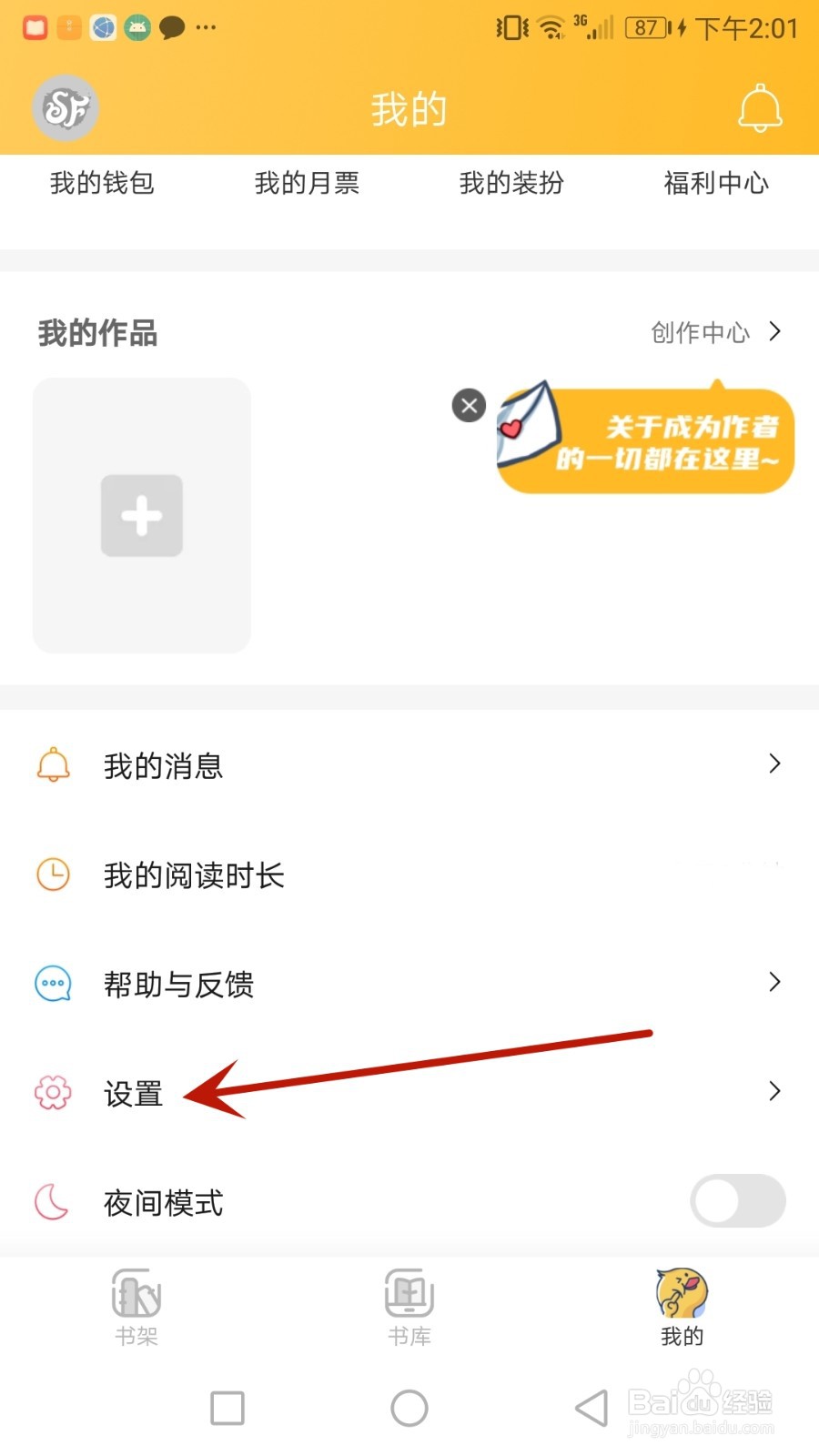Open 我的钱包
The image size is (819, 1456).
tap(101, 184)
